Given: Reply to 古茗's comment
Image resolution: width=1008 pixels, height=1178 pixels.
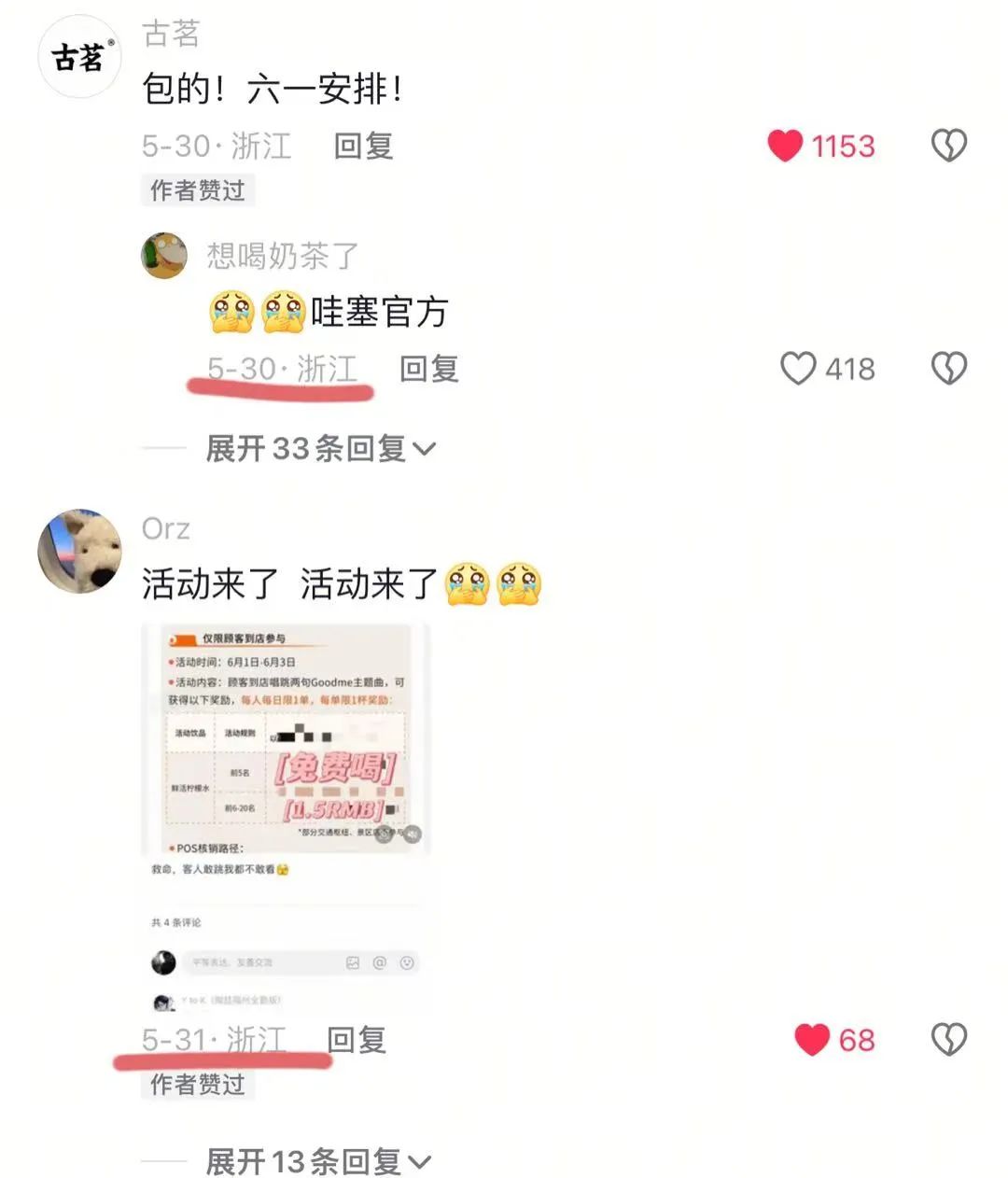Looking at the screenshot, I should click(x=363, y=146).
